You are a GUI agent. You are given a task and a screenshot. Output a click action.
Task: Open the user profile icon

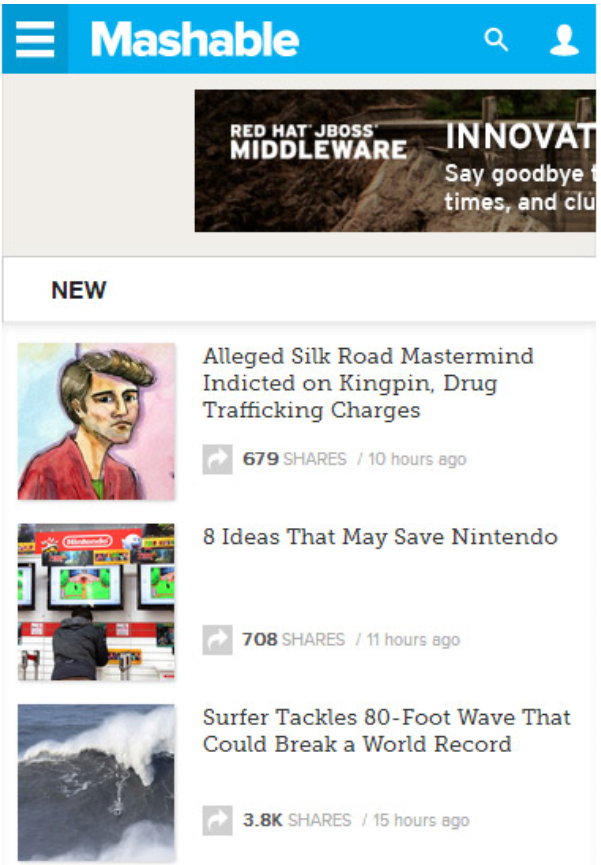coord(564,40)
